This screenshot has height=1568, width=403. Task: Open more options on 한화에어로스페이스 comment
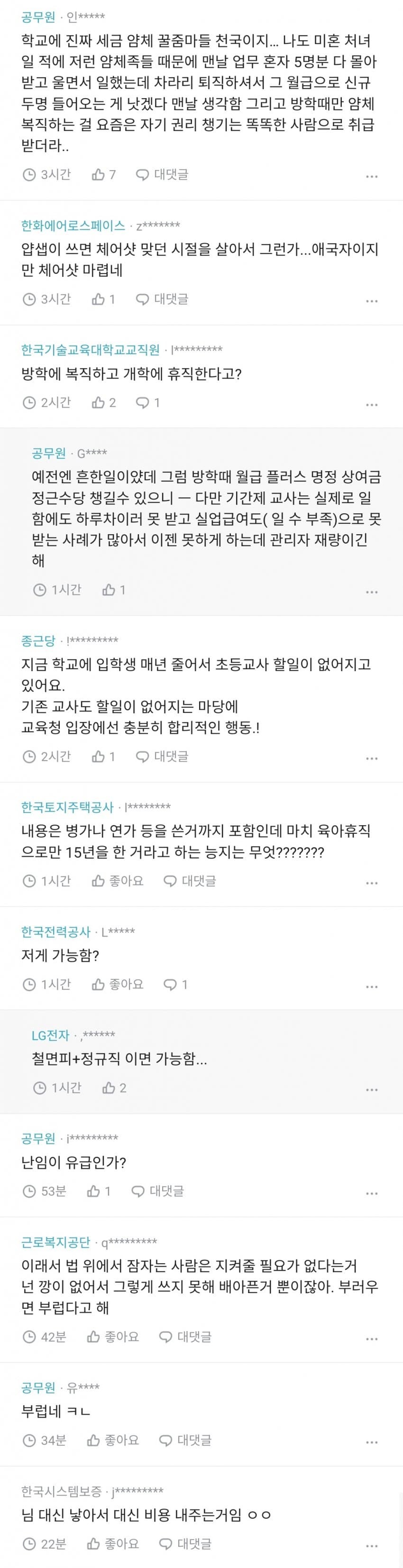[372, 301]
